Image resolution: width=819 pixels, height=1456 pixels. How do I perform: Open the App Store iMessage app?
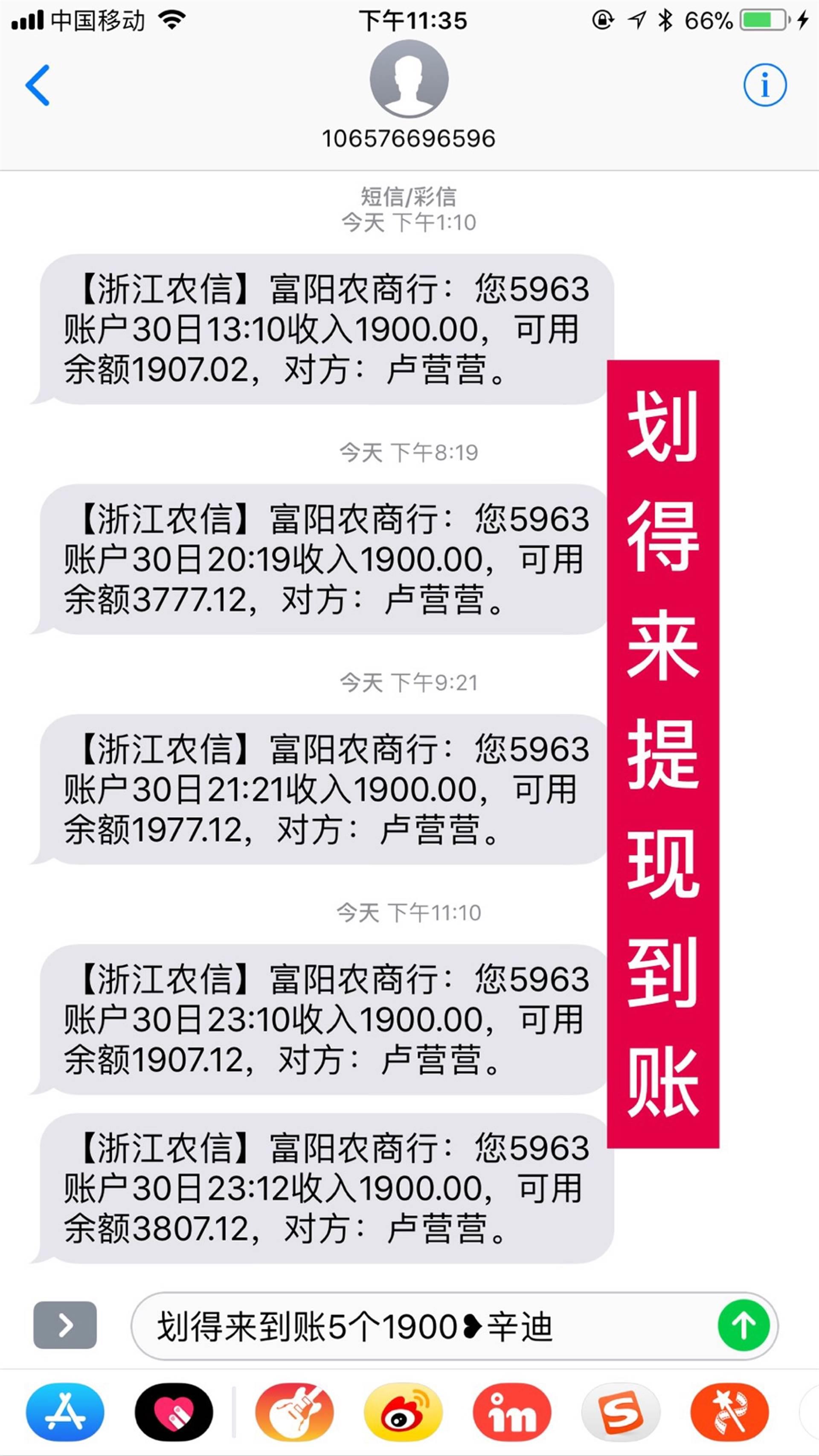[65, 1412]
